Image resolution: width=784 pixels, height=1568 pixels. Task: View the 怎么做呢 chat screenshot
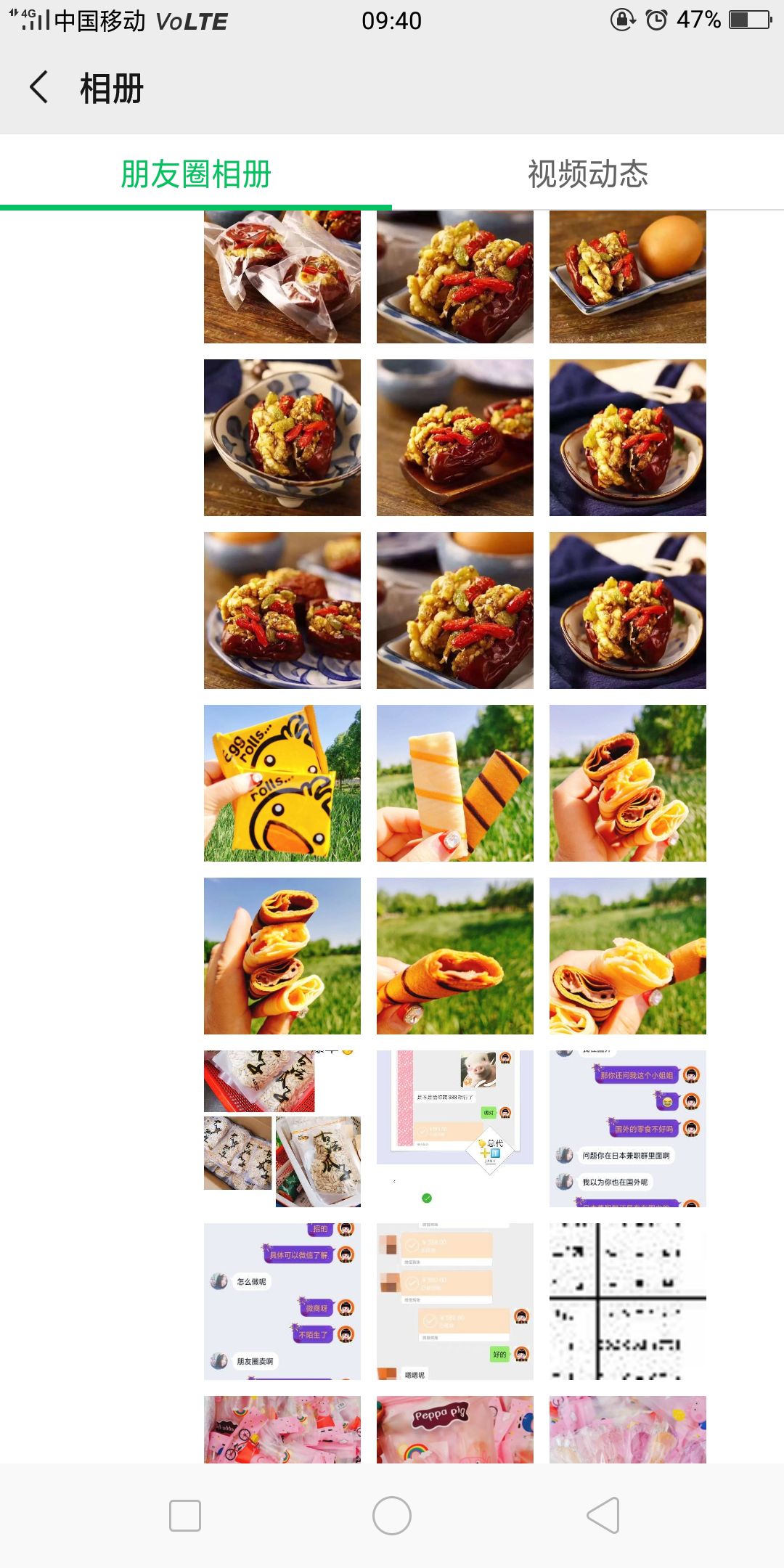click(x=282, y=1302)
